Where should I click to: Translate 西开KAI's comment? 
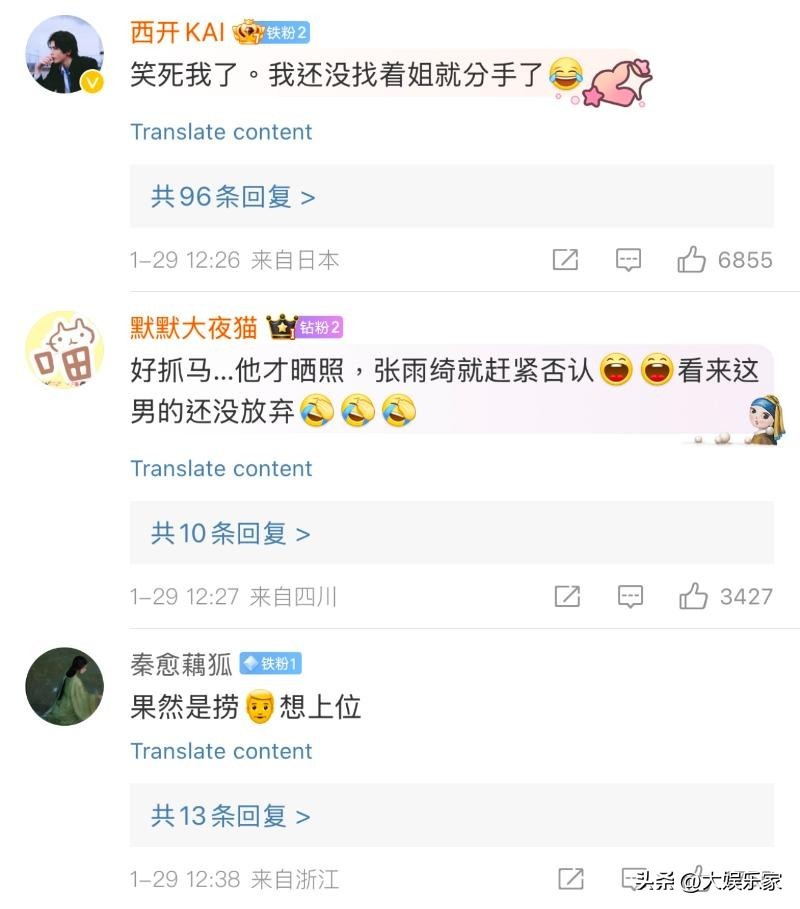pos(221,132)
